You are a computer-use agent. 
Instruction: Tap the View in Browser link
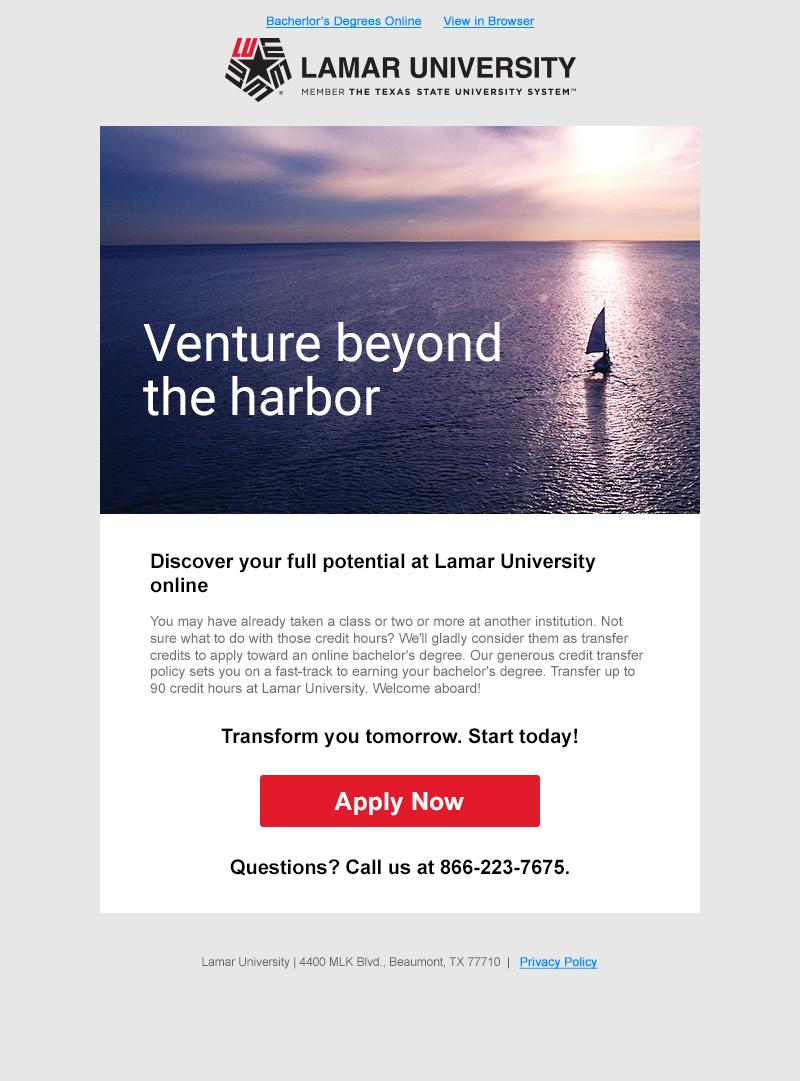click(488, 21)
